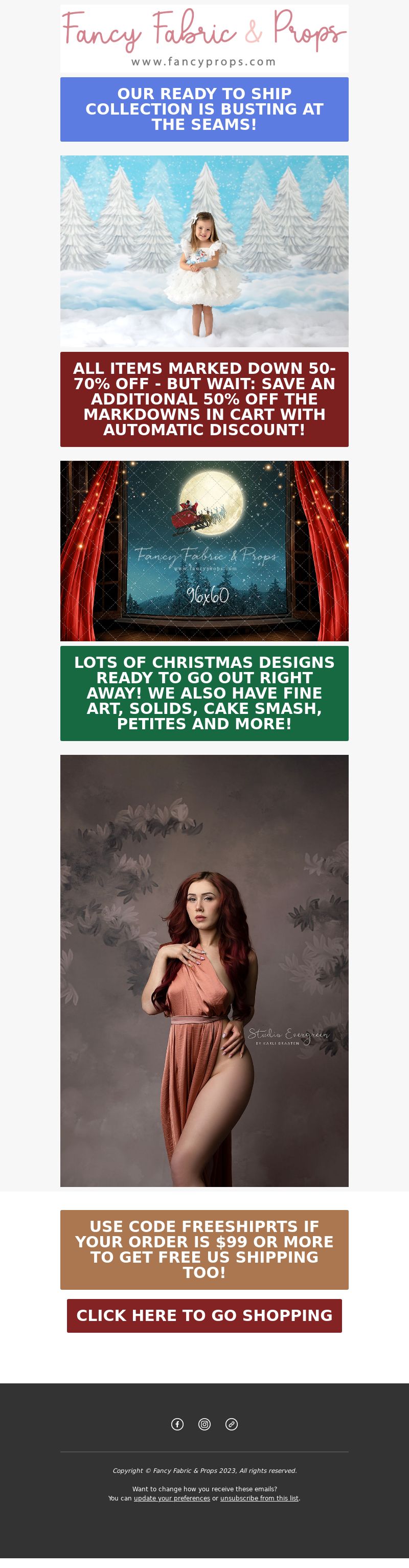Open the website link icon
Viewport: 409px width, 1568px height.
click(x=231, y=1424)
